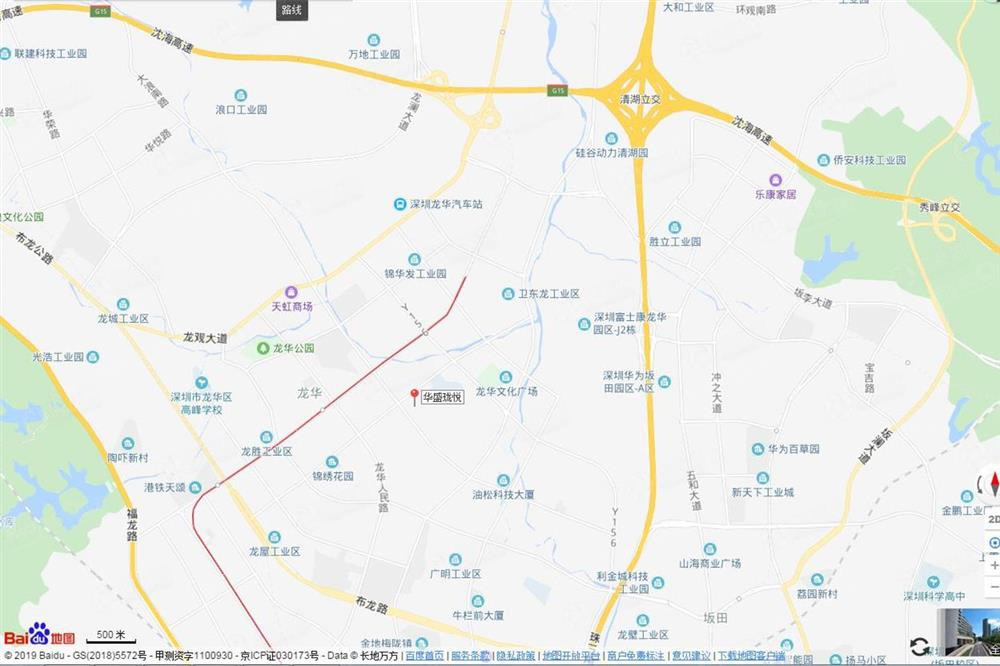Zoom out of the map

click(x=994, y=586)
